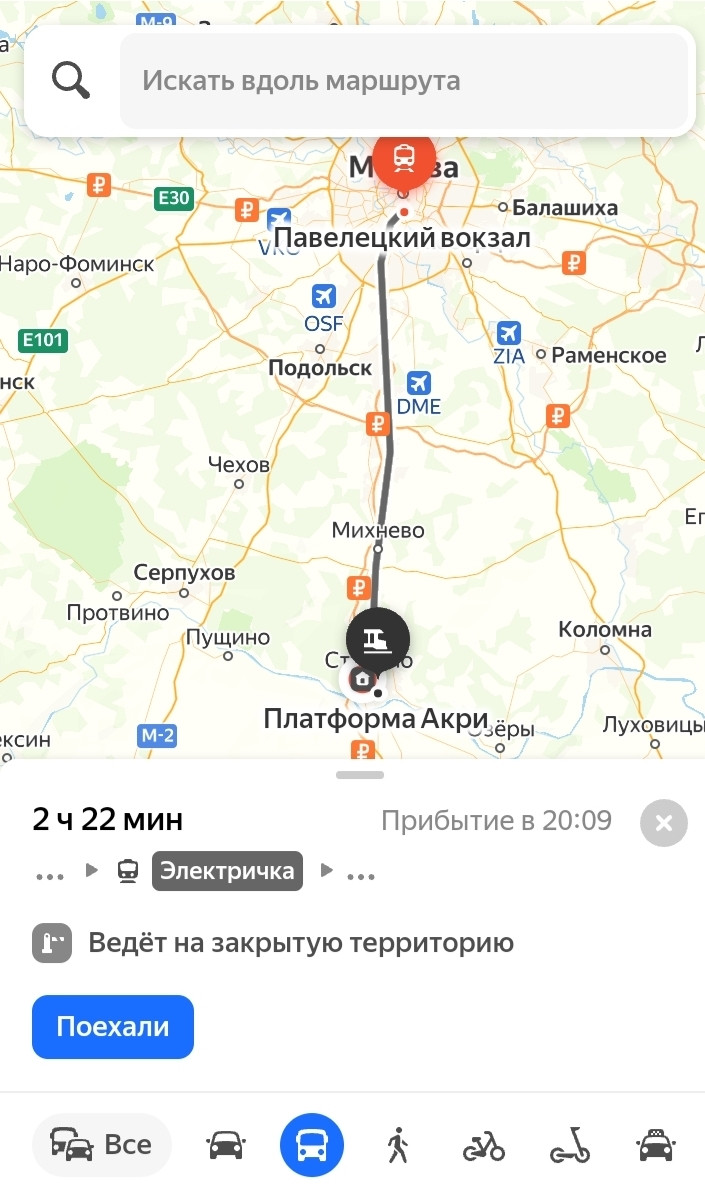This screenshot has width=705, height=1195.
Task: Select the car route tab
Action: click(x=227, y=1145)
